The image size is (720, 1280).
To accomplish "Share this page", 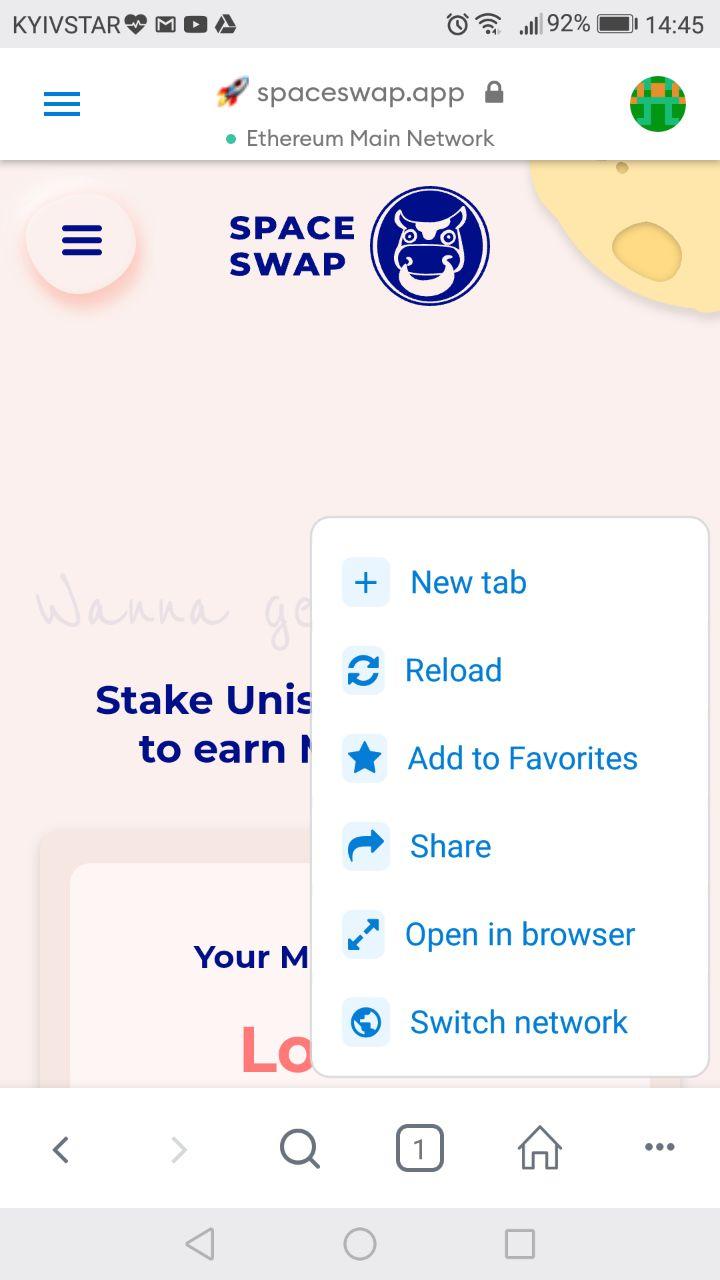I will [450, 846].
